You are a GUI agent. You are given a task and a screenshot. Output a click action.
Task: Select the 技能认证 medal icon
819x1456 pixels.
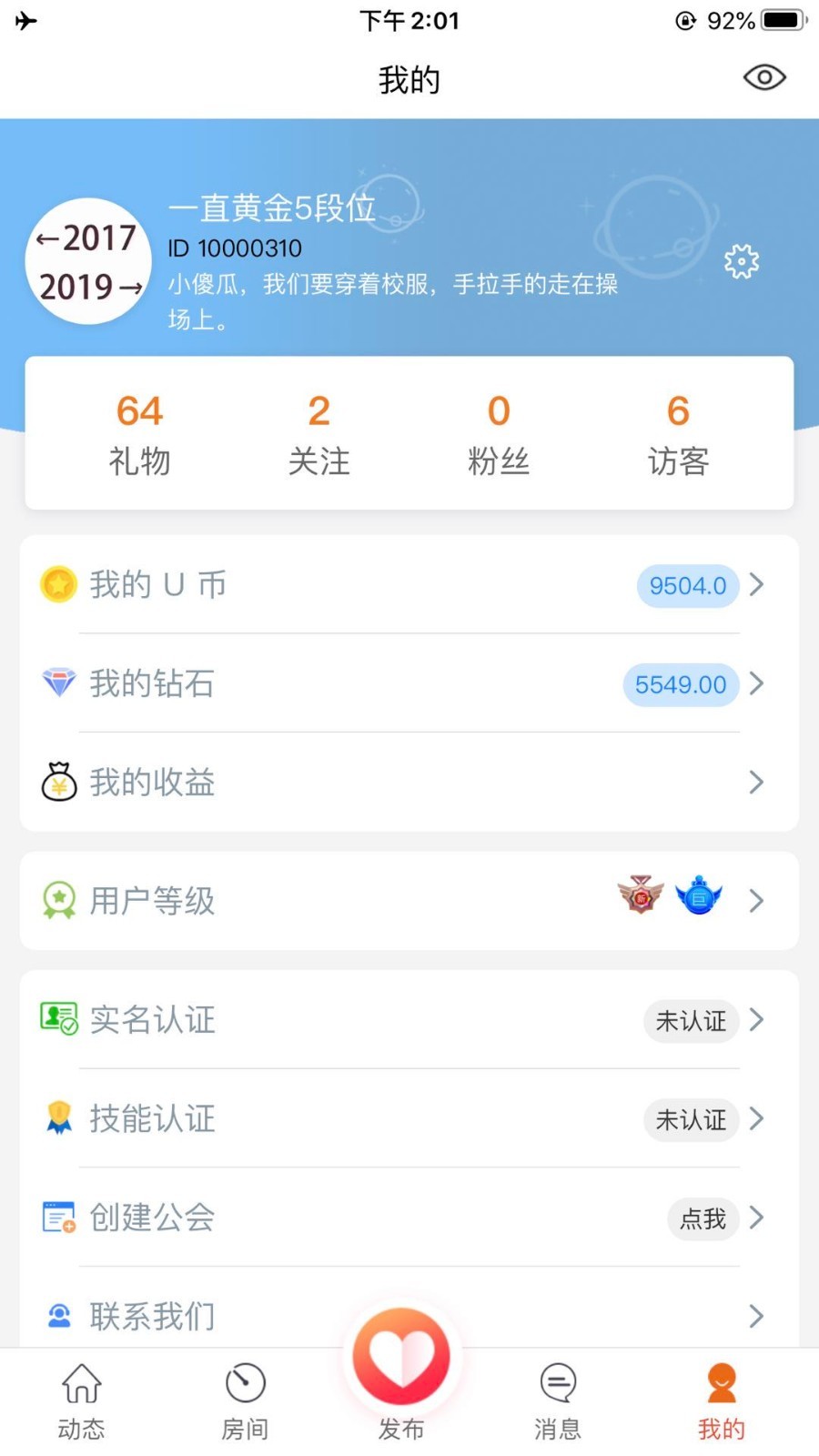click(x=58, y=1119)
